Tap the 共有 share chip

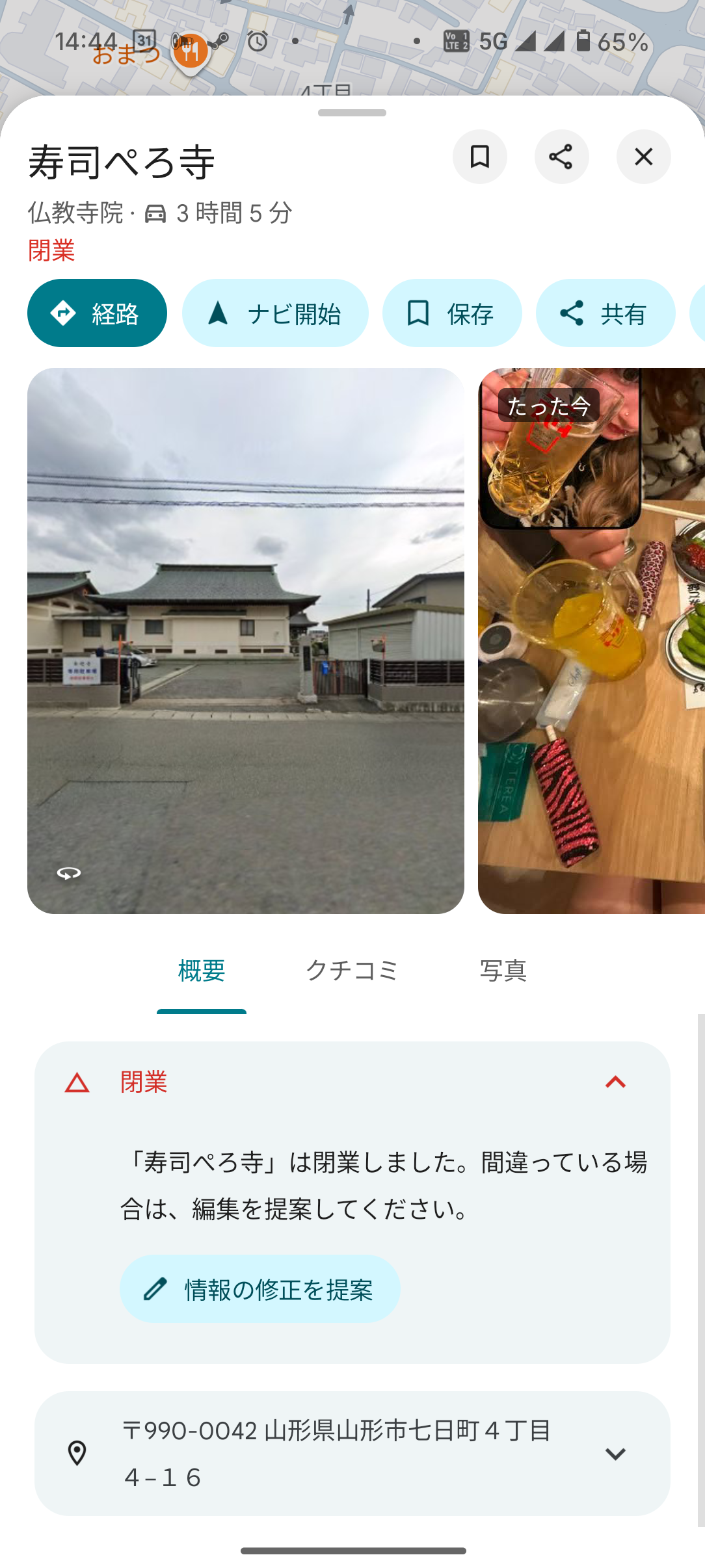[605, 313]
